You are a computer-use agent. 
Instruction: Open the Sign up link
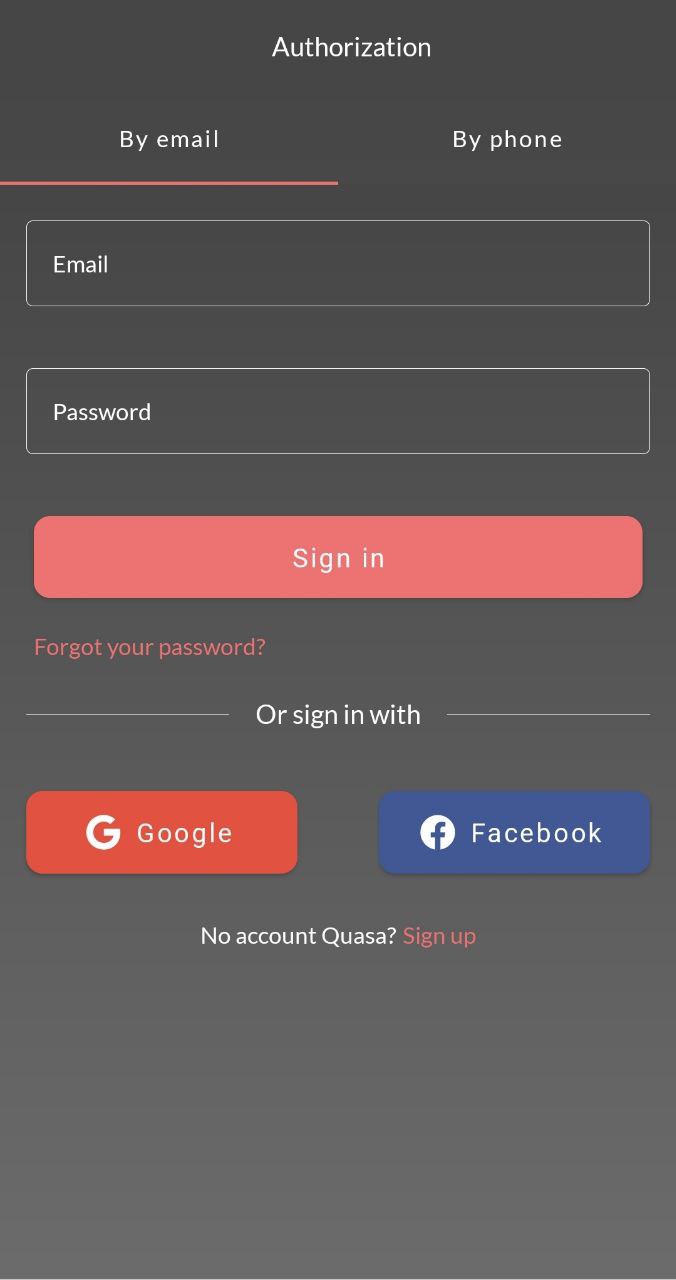(439, 936)
